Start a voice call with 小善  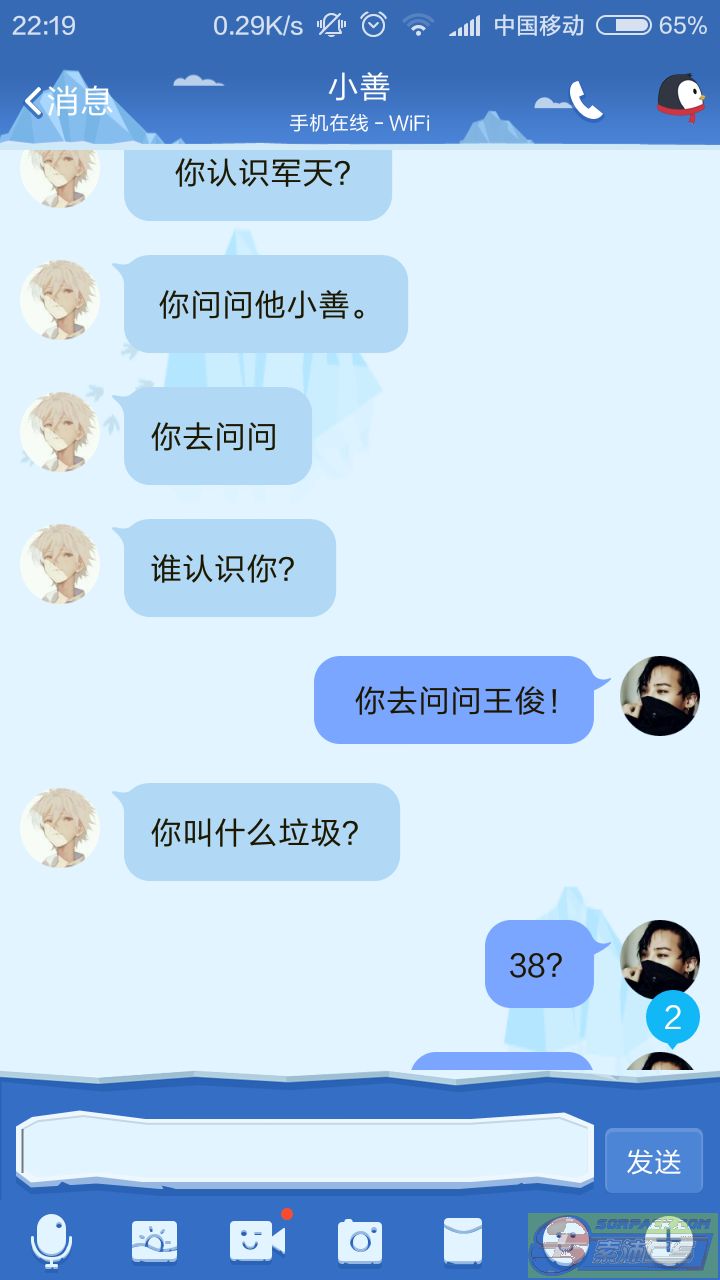click(586, 100)
